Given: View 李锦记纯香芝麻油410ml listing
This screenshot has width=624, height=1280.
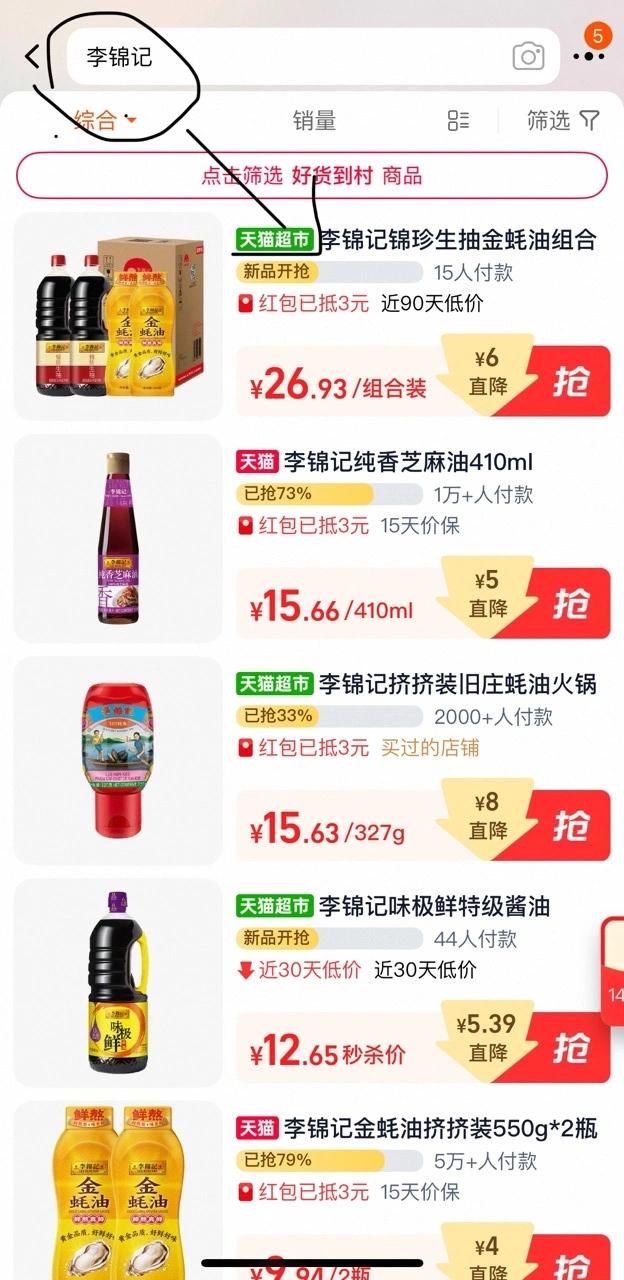Looking at the screenshot, I should pos(408,462).
